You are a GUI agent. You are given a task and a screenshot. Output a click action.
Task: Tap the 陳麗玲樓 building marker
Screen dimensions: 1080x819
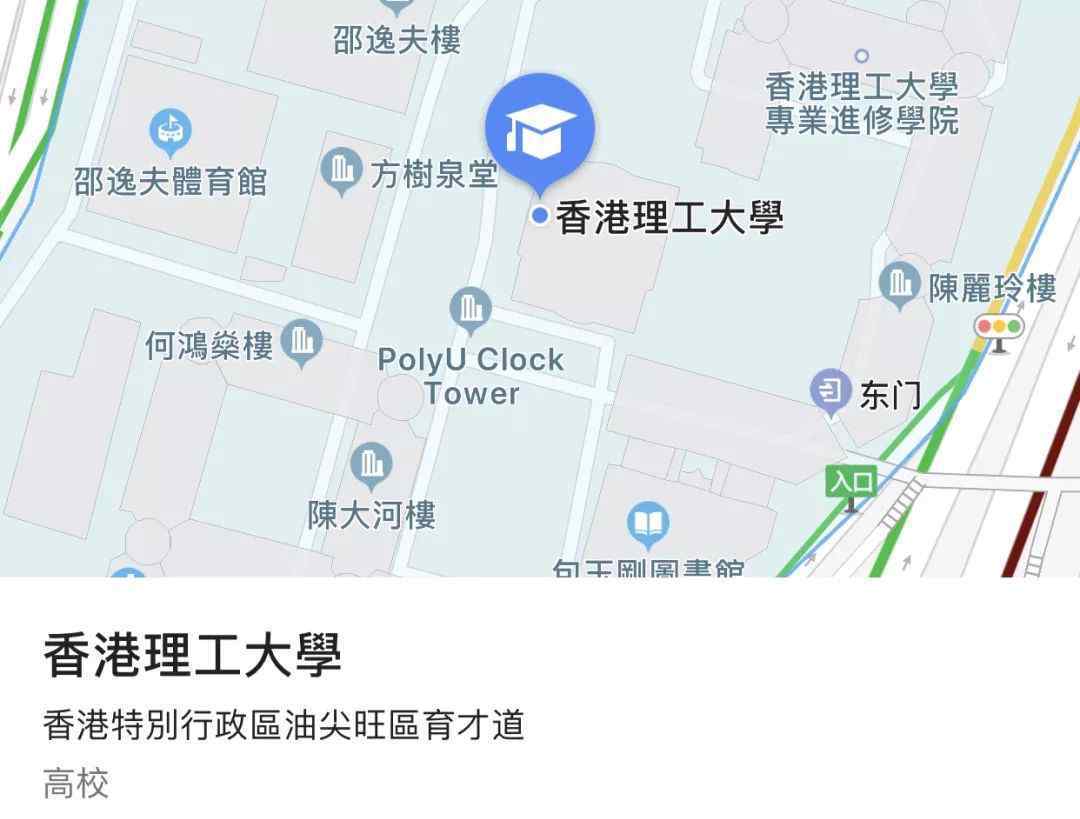tap(899, 285)
